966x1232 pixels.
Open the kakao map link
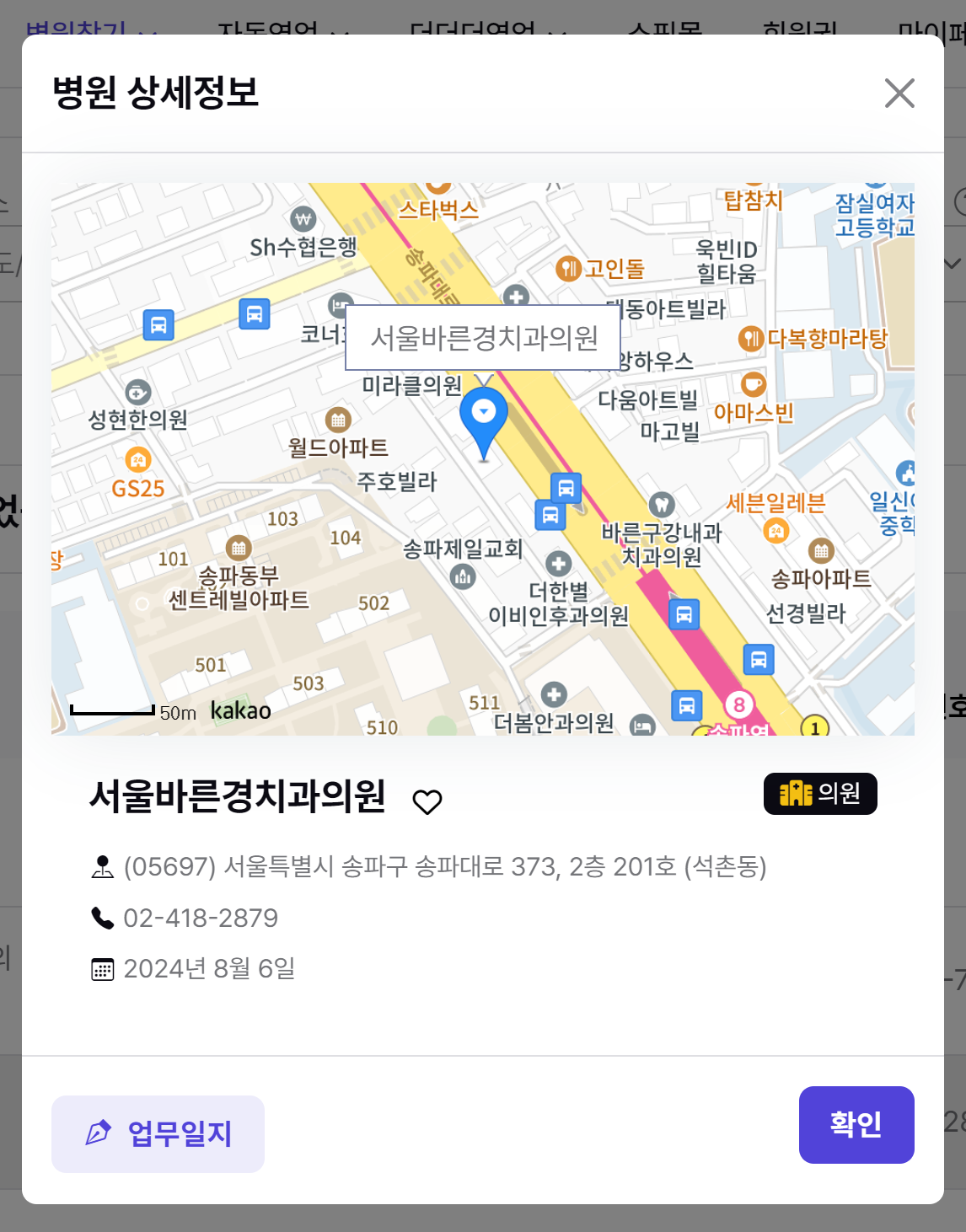pos(240,710)
